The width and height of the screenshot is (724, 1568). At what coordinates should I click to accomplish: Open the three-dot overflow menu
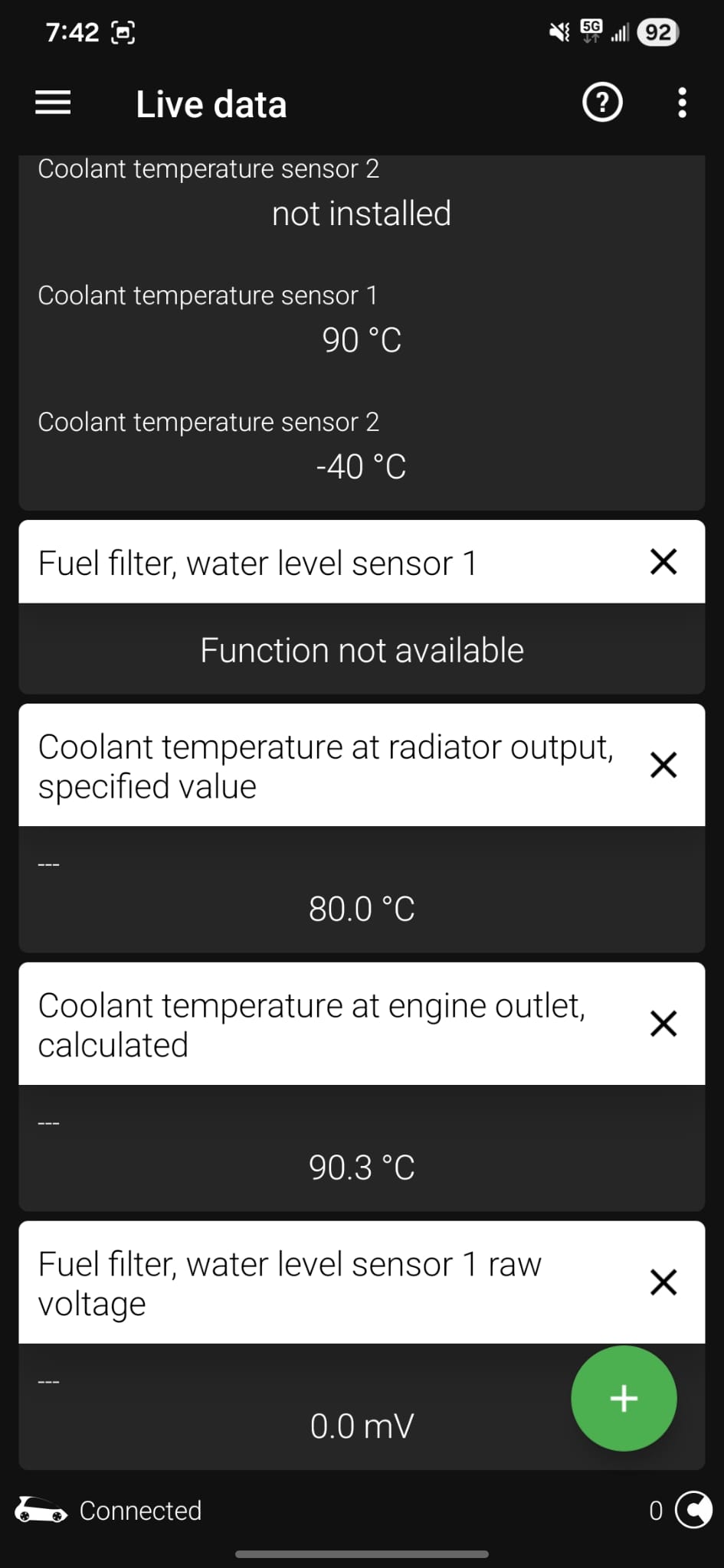pyautogui.click(x=682, y=103)
